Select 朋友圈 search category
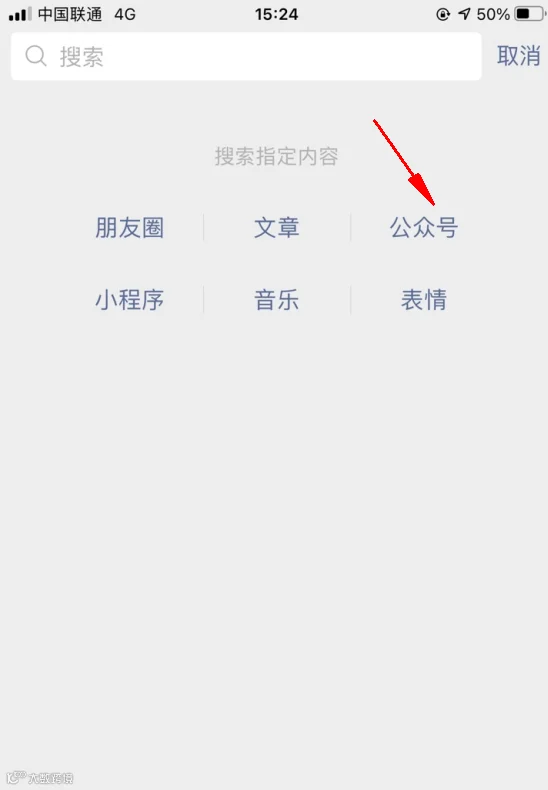Image resolution: width=548 pixels, height=790 pixels. pyautogui.click(x=129, y=227)
